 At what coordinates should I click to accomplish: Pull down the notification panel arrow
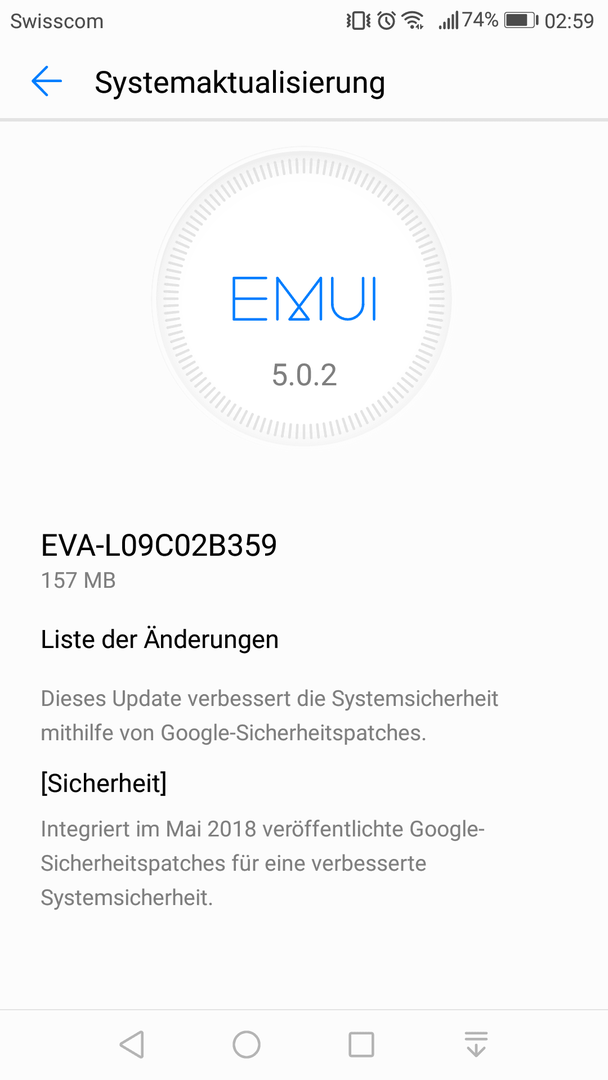click(476, 1044)
